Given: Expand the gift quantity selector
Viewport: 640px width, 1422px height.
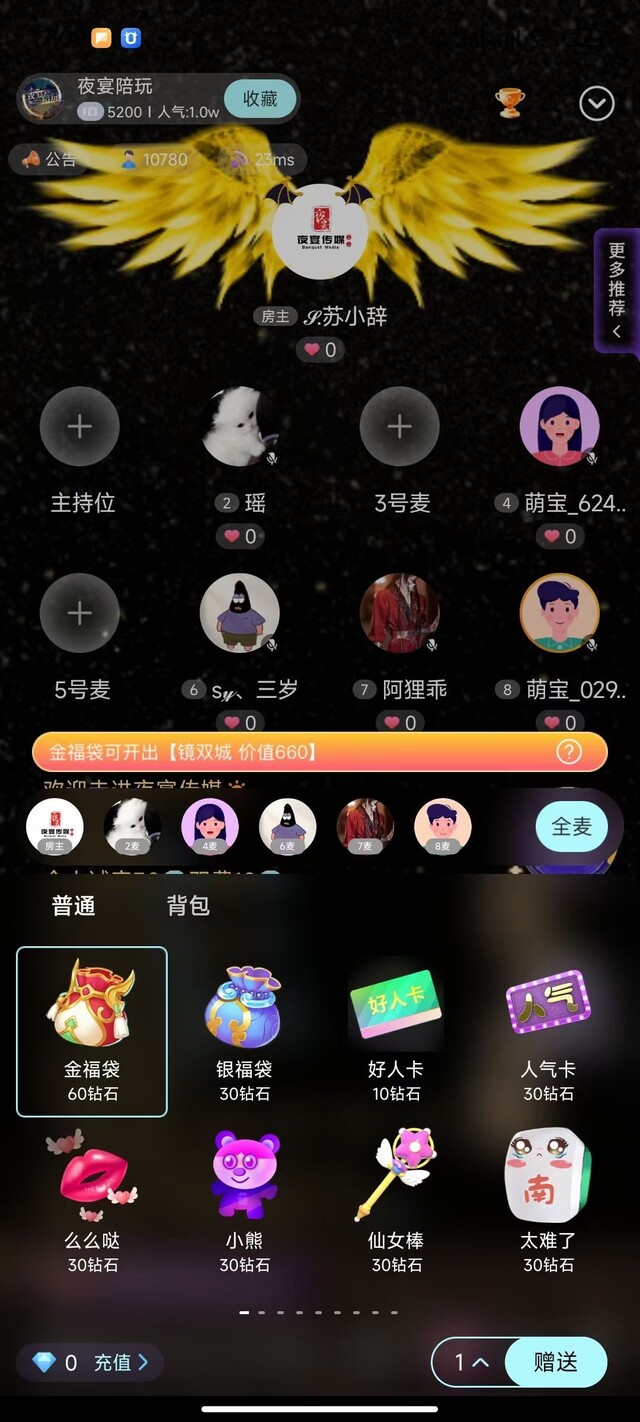Looking at the screenshot, I should click(471, 1362).
